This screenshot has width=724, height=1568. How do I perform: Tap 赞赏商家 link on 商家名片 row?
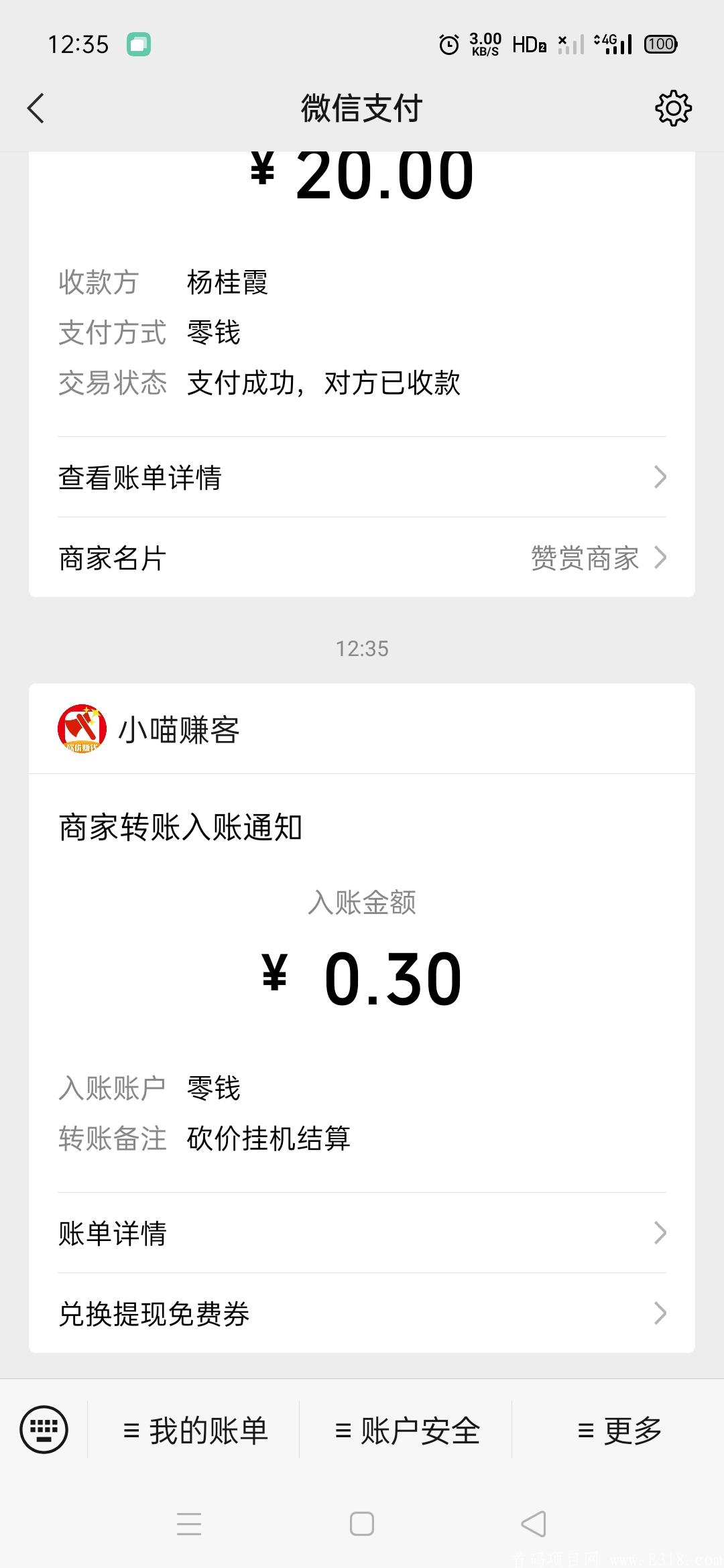583,558
